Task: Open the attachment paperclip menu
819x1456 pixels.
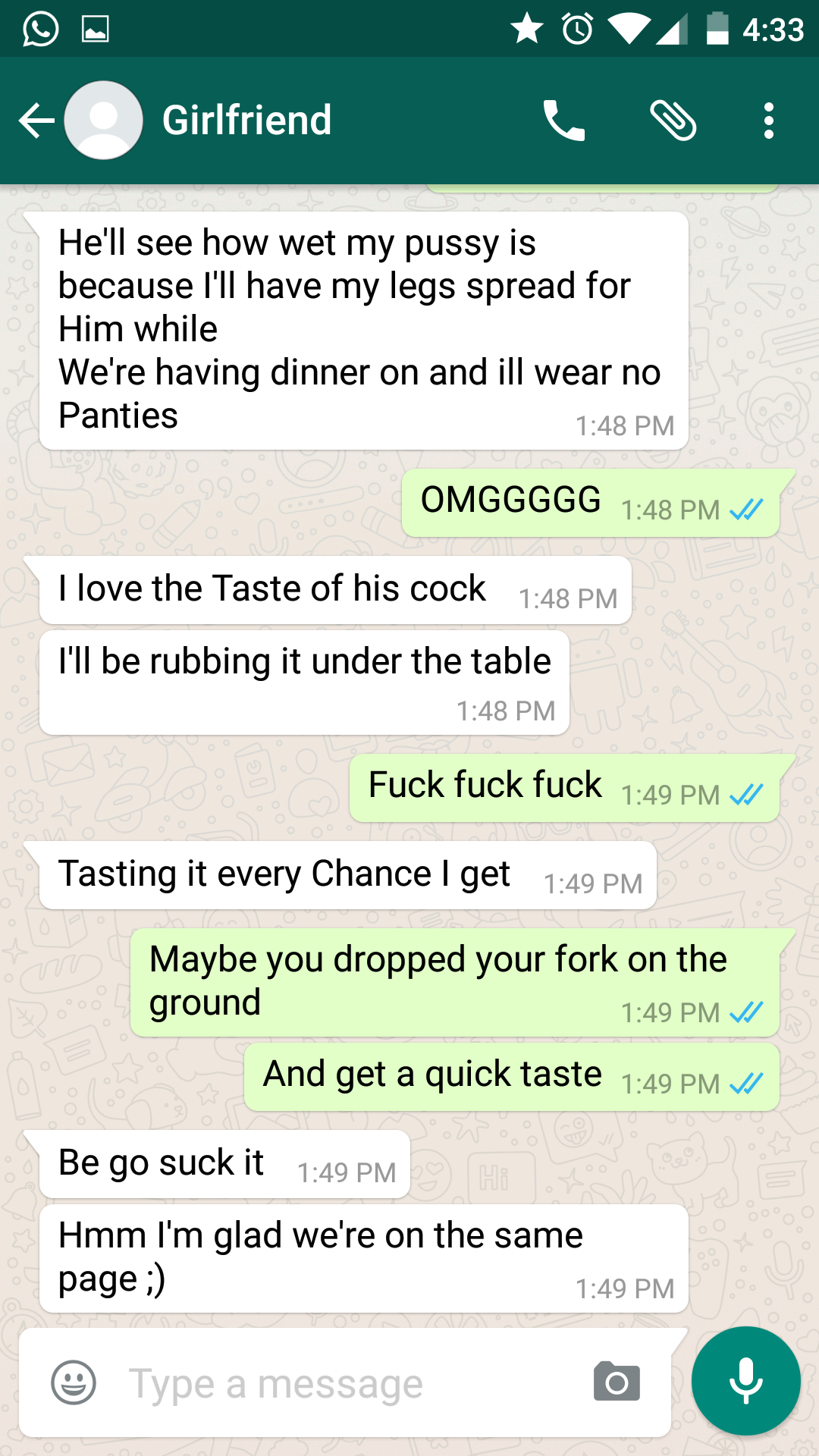Action: pos(673,121)
